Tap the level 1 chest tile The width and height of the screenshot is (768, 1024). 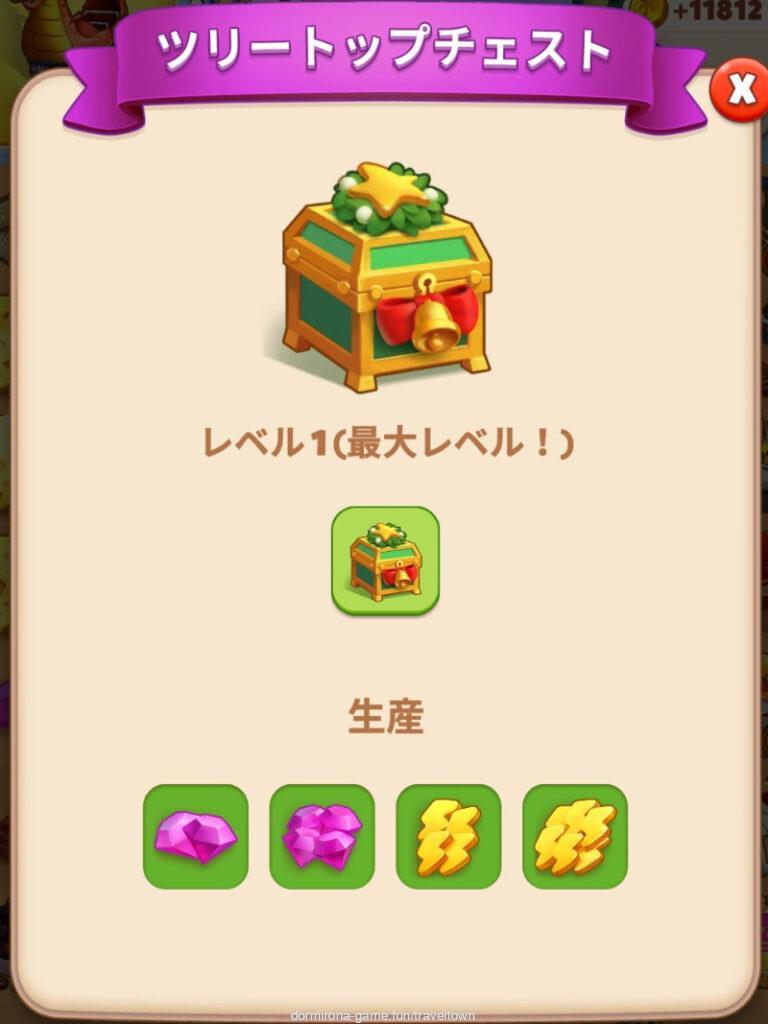[385, 560]
